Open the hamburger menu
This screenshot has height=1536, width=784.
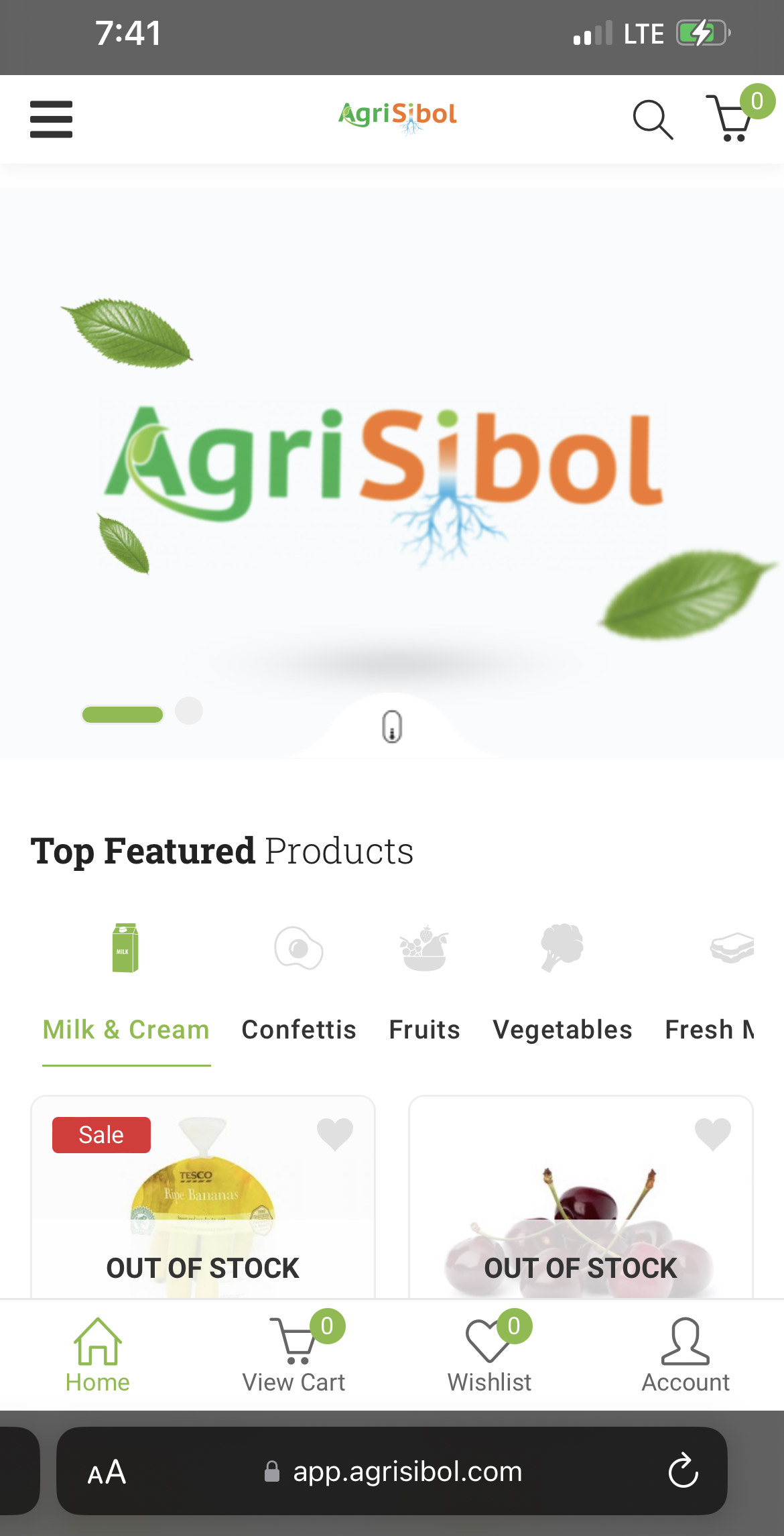[x=51, y=119]
